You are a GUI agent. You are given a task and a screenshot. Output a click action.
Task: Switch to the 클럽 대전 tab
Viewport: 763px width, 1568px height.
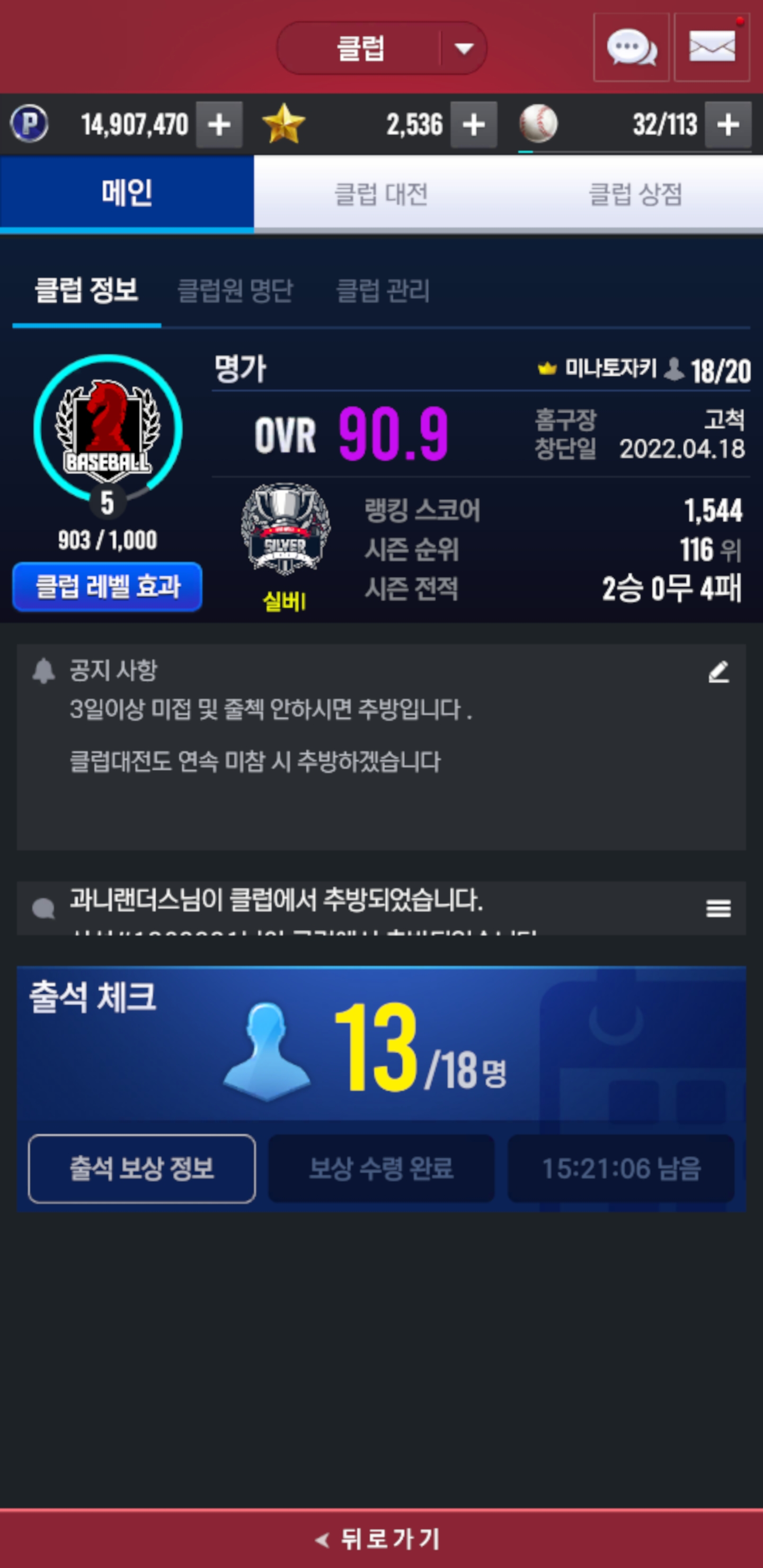[x=381, y=195]
